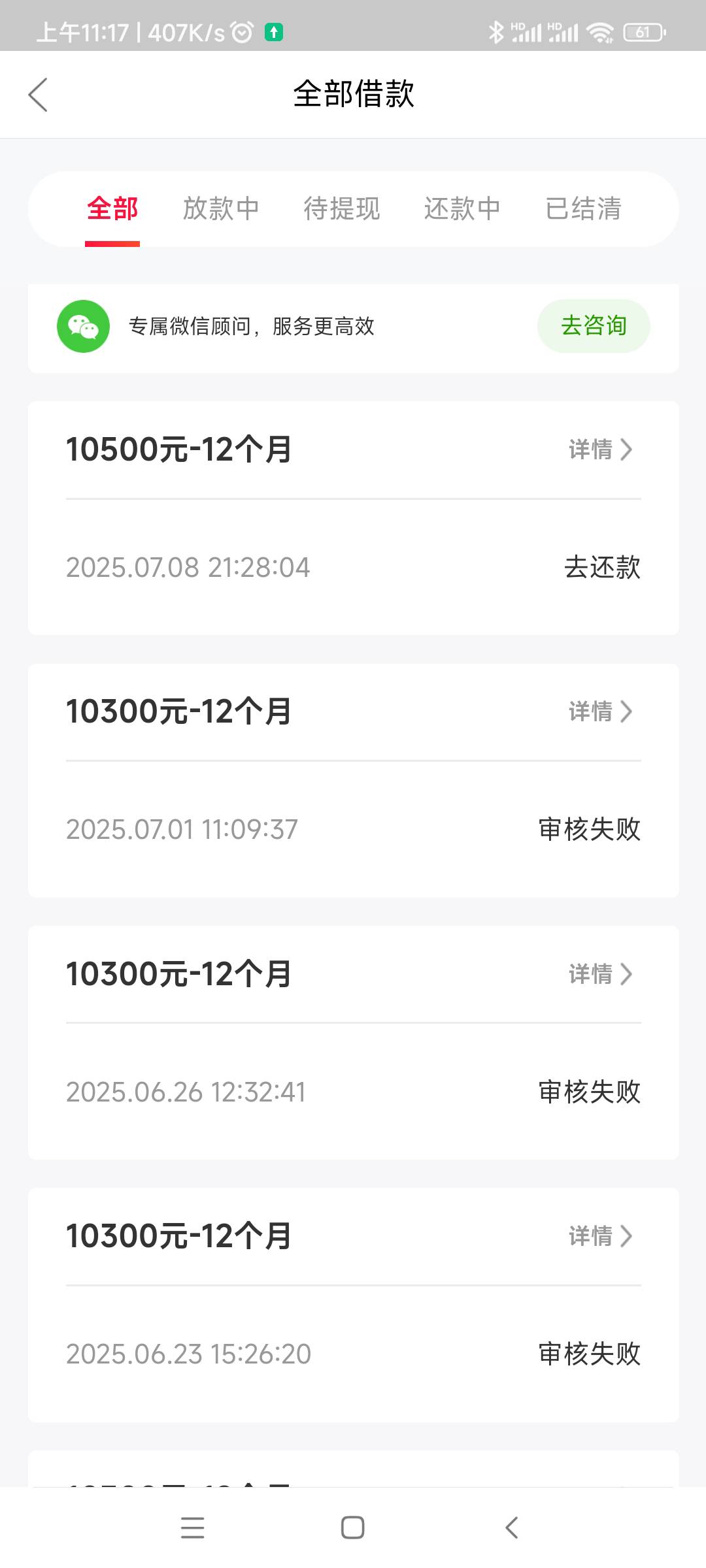
Task: Open 详情 for the 2025.06.23 loan
Action: (601, 1236)
